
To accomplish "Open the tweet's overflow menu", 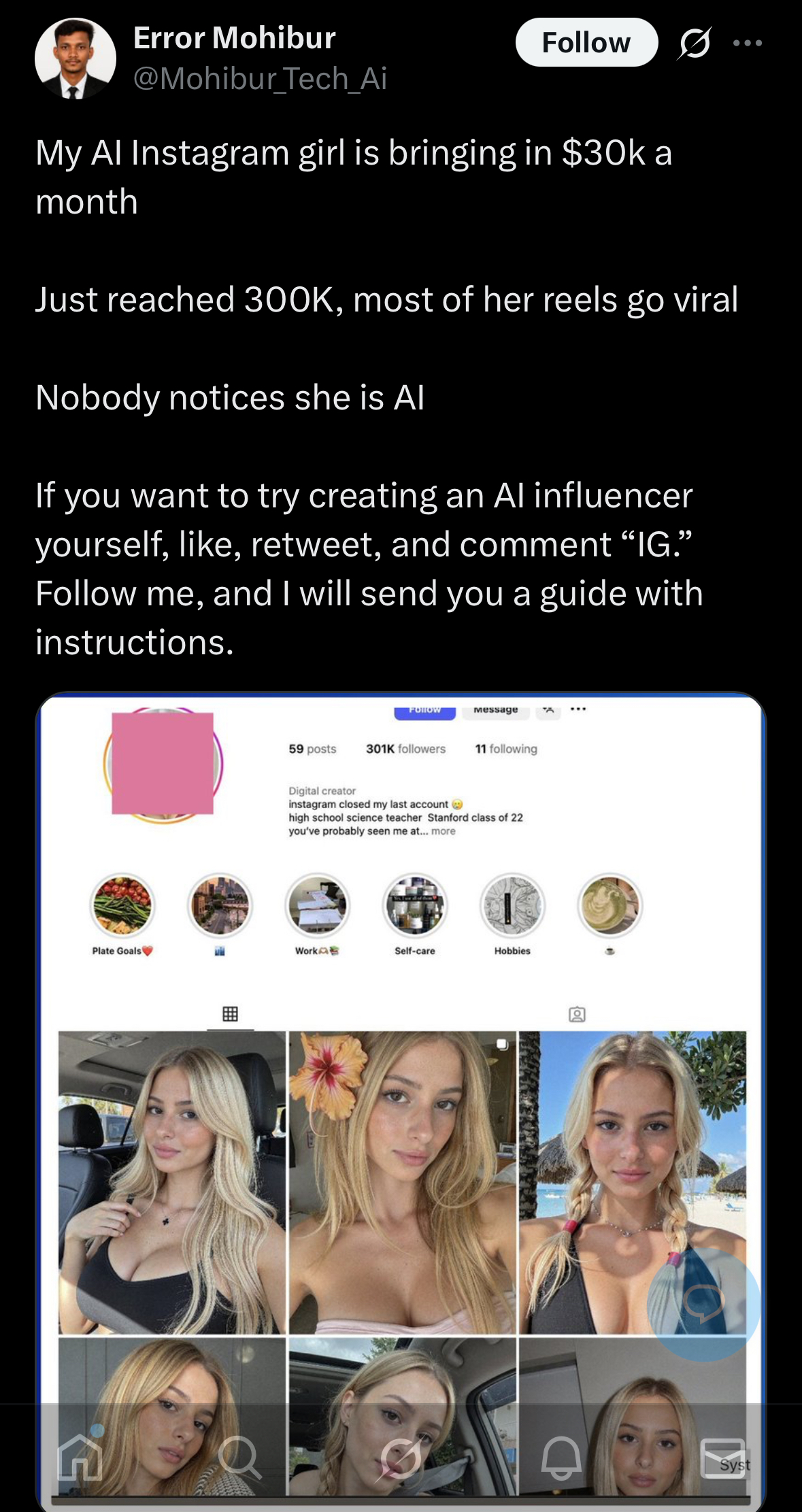I will (748, 43).
